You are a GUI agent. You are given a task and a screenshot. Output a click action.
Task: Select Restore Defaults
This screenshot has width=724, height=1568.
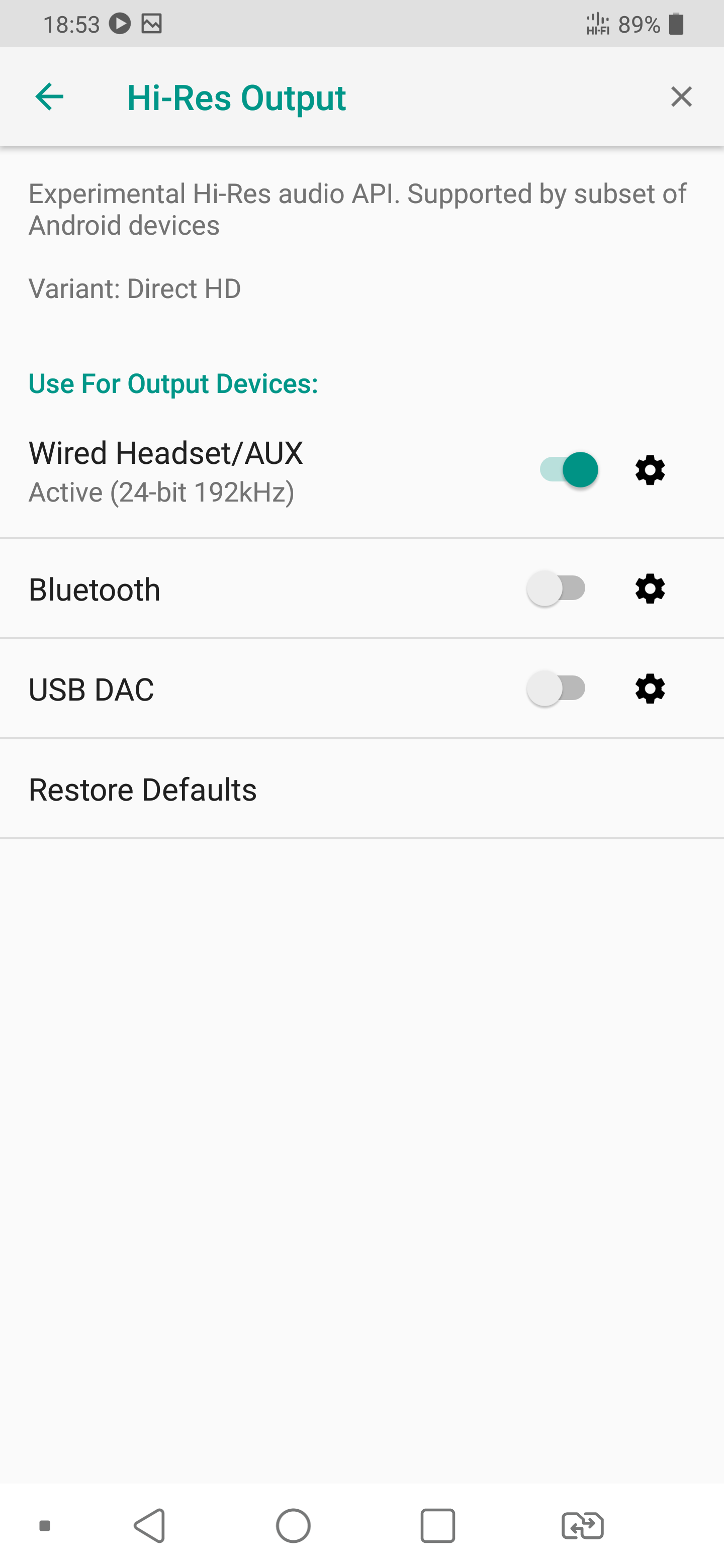click(x=143, y=790)
